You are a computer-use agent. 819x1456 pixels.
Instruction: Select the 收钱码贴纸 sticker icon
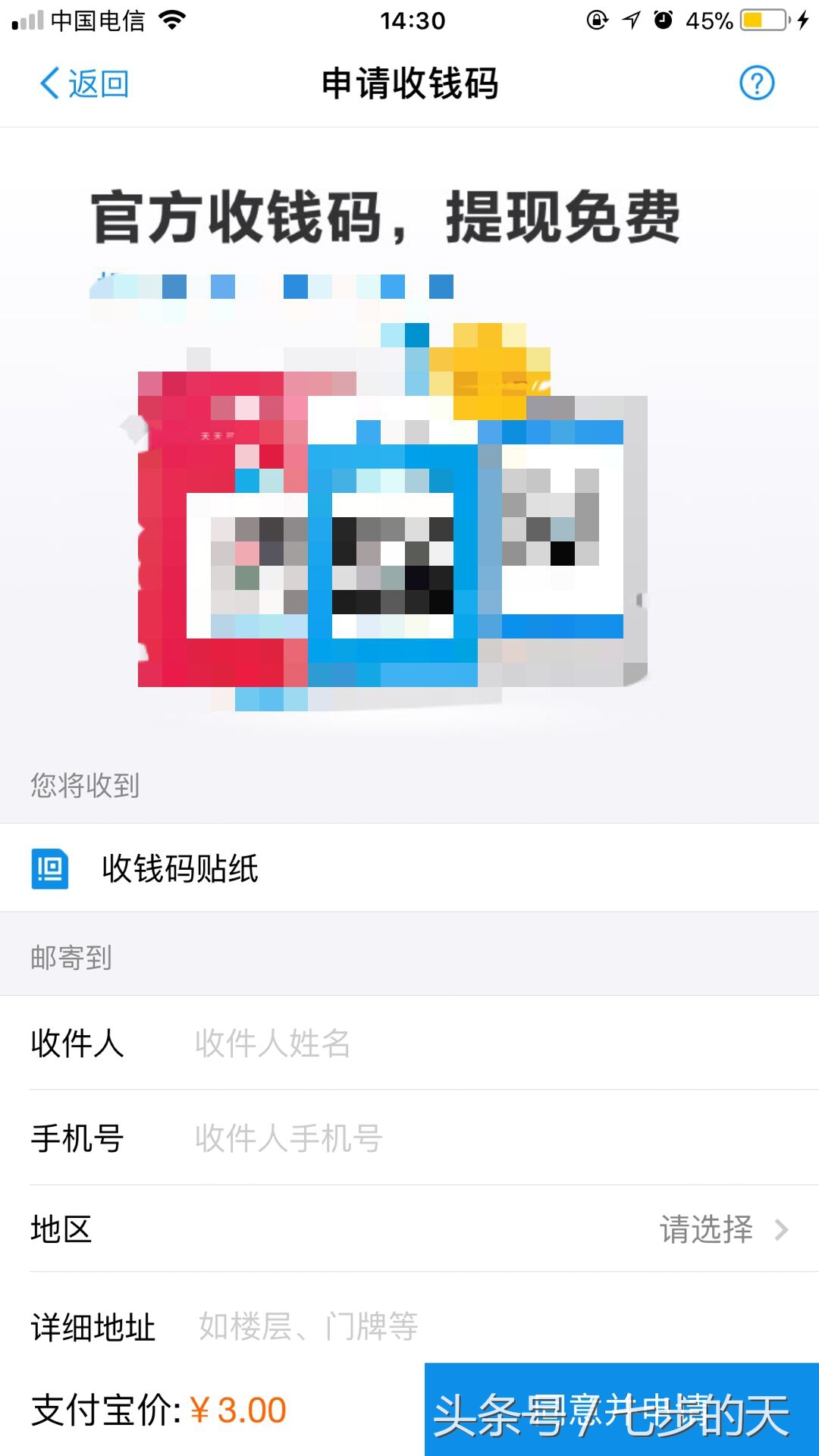pos(50,869)
